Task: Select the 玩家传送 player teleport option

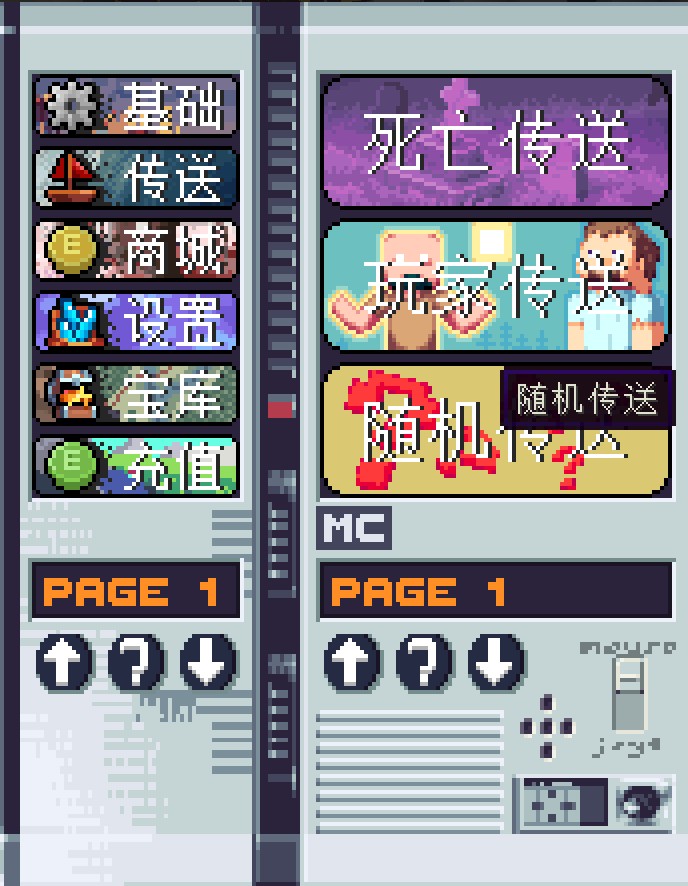Action: [x=495, y=286]
